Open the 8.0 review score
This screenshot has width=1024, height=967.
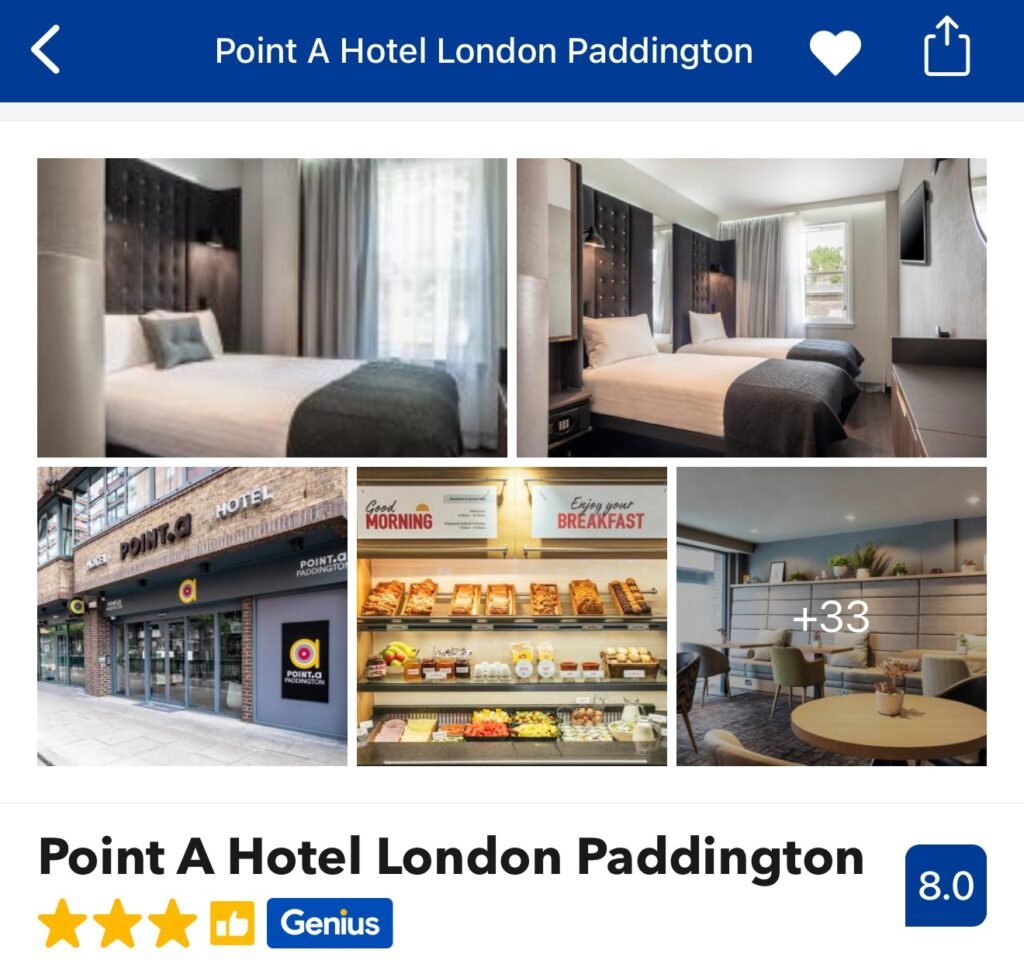[x=945, y=886]
